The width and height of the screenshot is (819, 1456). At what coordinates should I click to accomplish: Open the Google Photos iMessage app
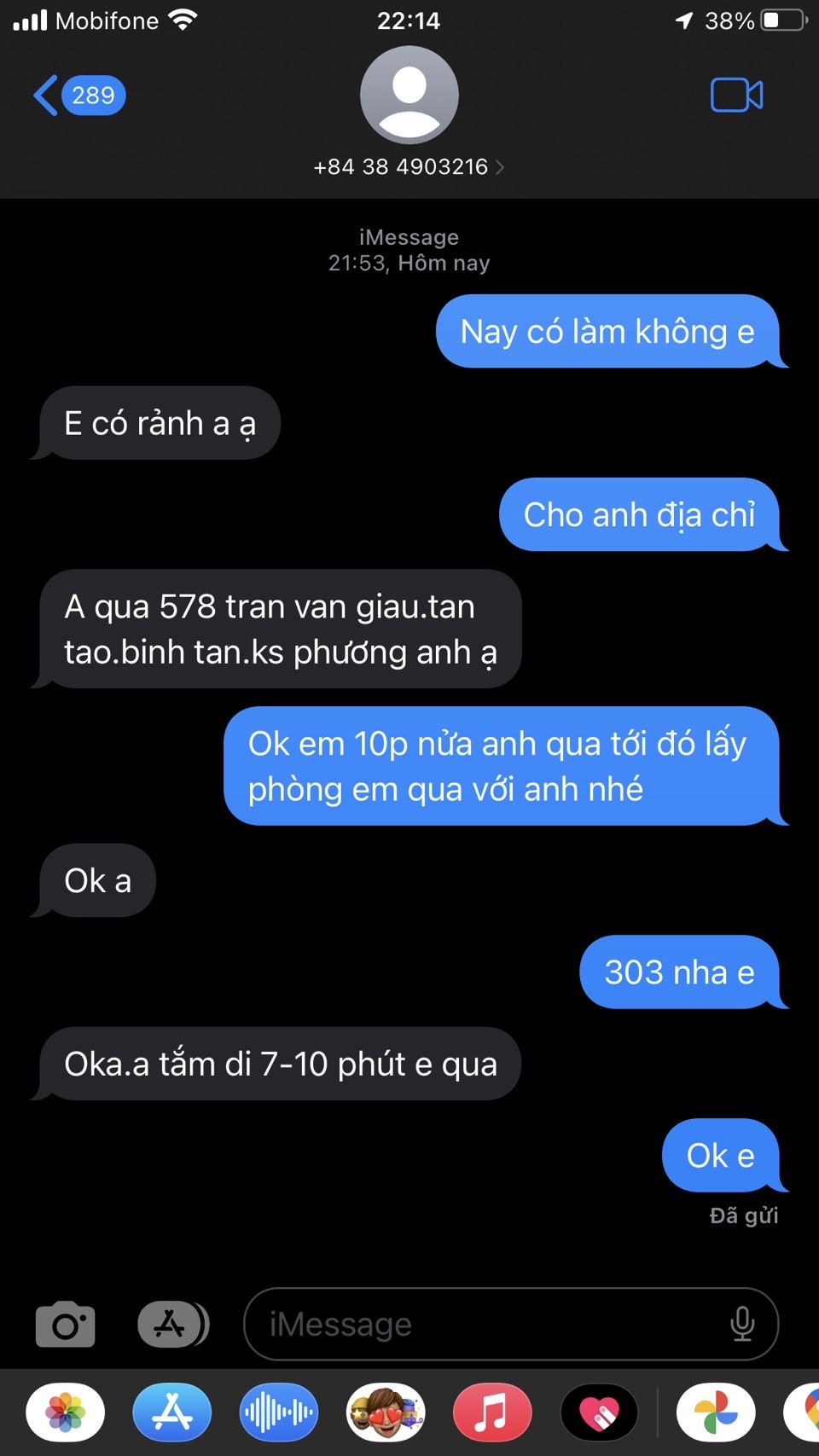tap(716, 1412)
